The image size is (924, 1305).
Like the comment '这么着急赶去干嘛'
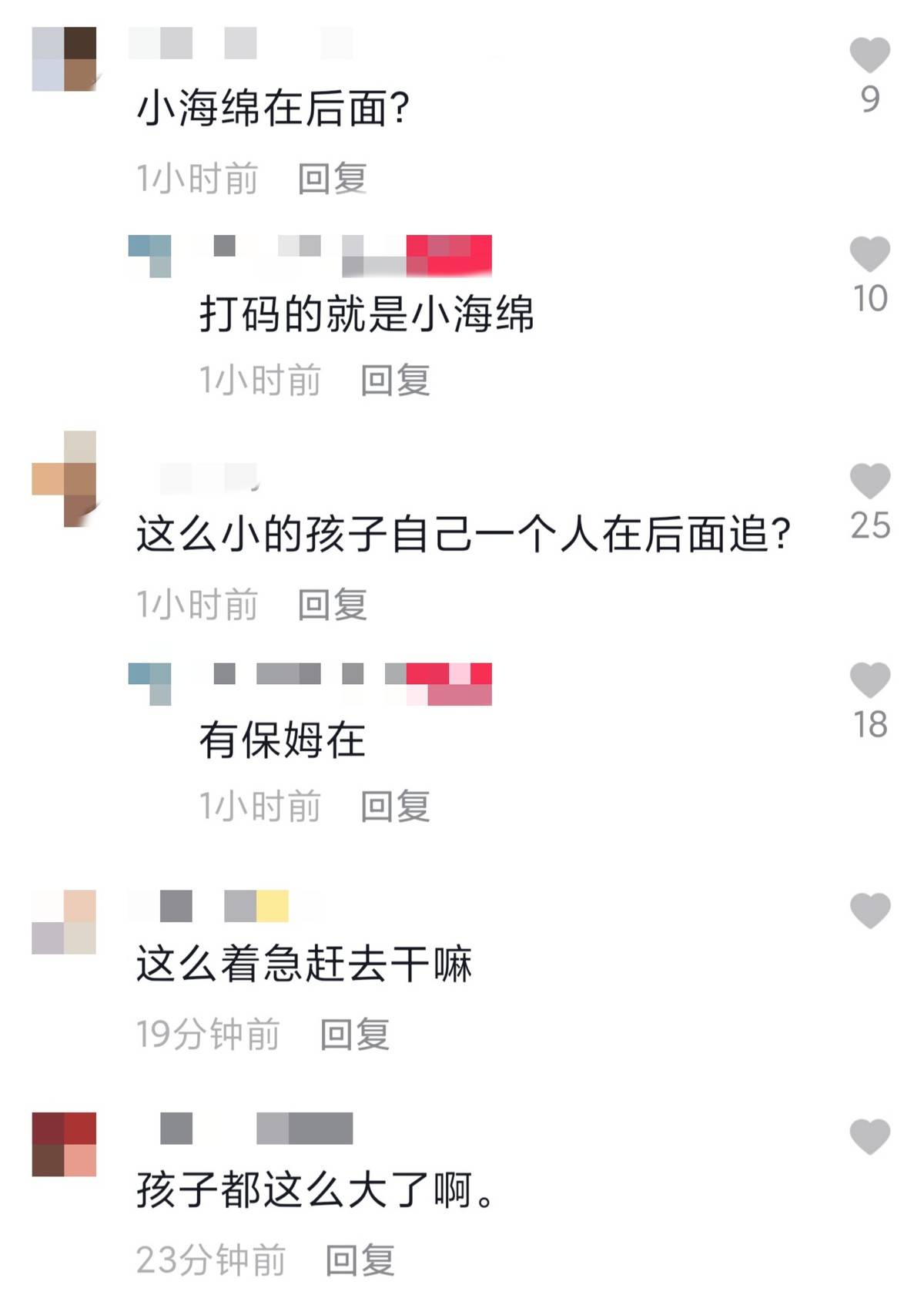click(x=869, y=911)
